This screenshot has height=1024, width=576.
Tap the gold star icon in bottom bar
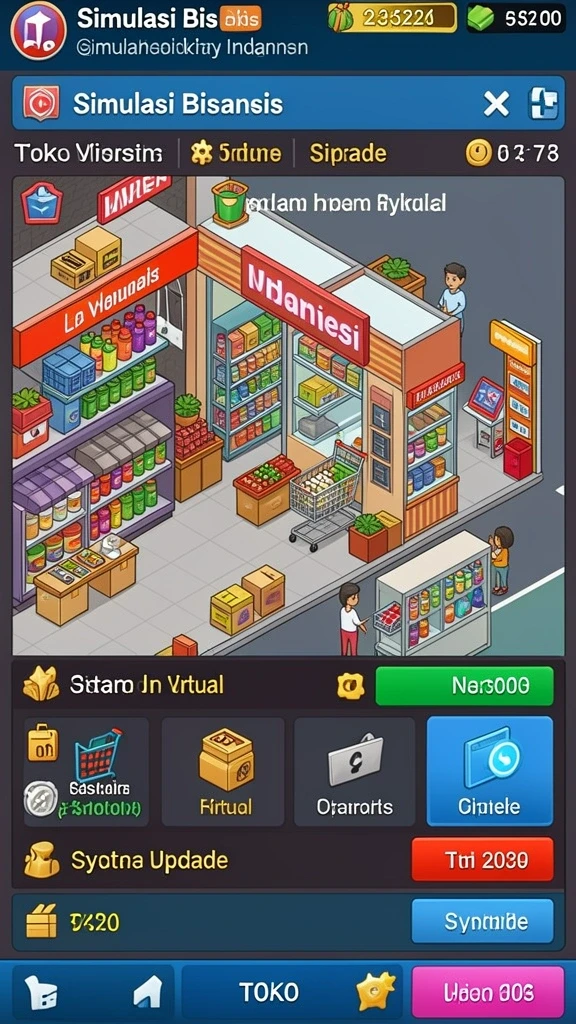pos(376,992)
